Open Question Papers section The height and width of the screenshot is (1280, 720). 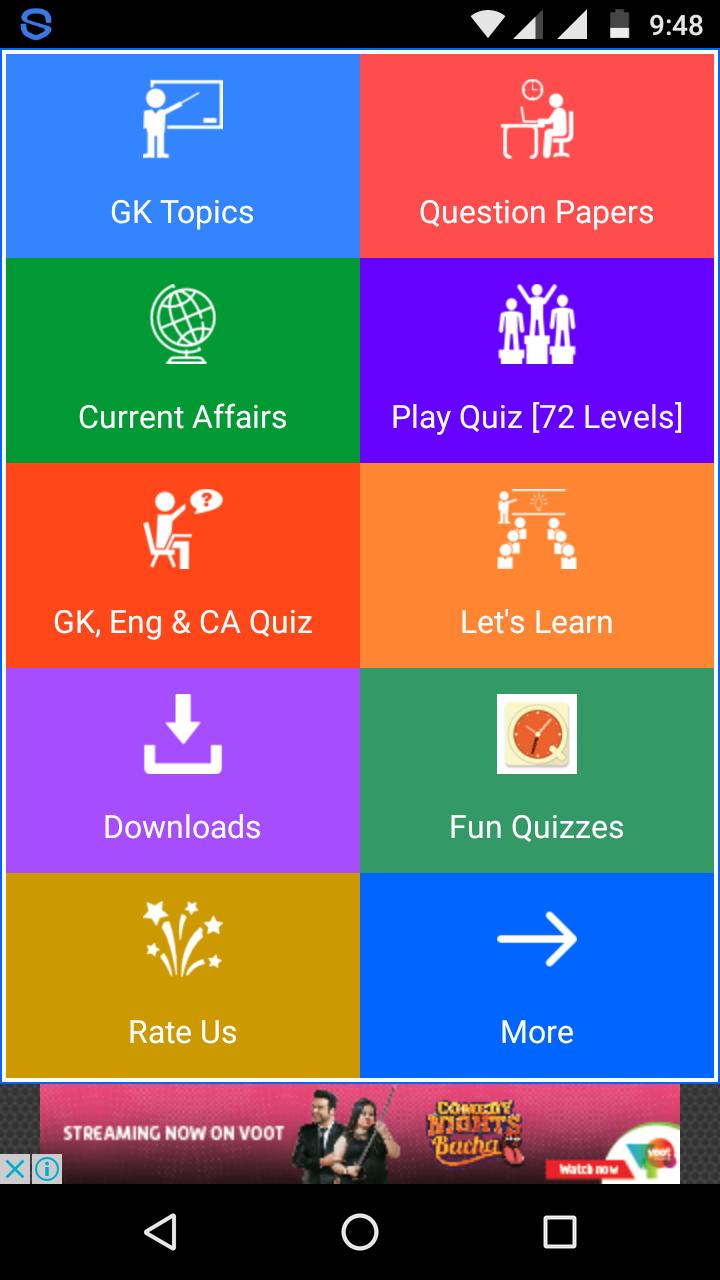click(x=537, y=157)
